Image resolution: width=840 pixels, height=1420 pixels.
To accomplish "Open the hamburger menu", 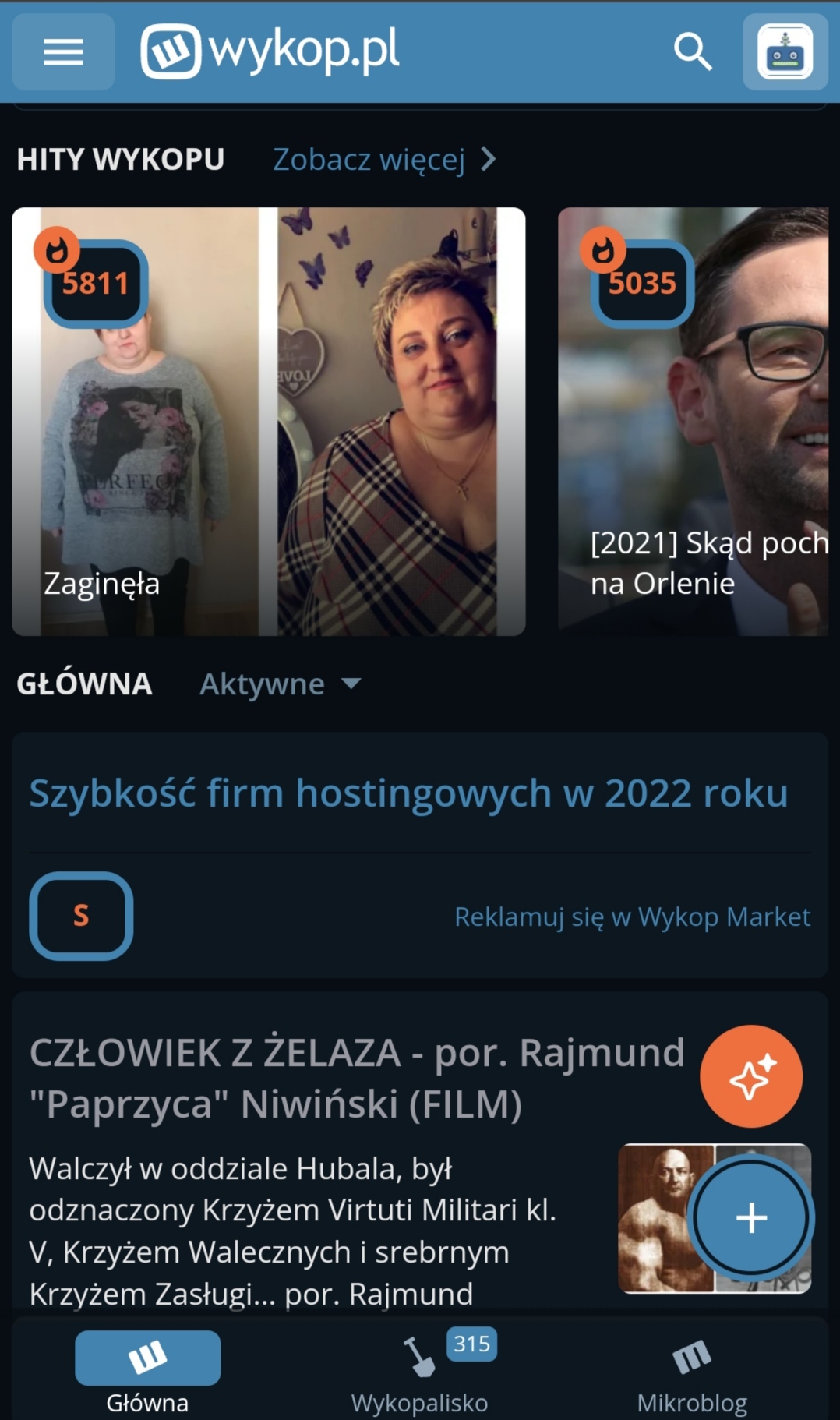I will coord(63,52).
